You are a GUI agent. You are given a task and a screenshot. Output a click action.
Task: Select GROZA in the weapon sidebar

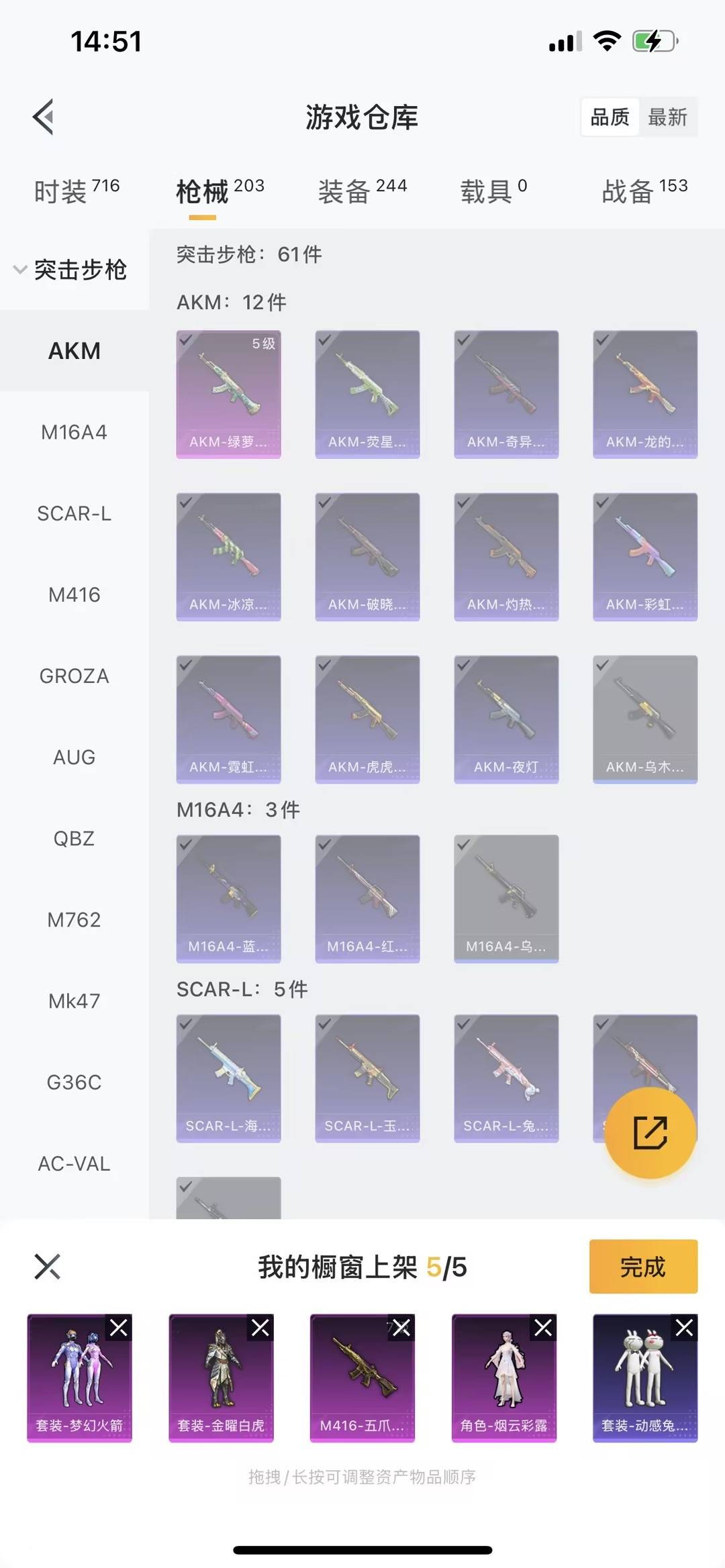(74, 676)
